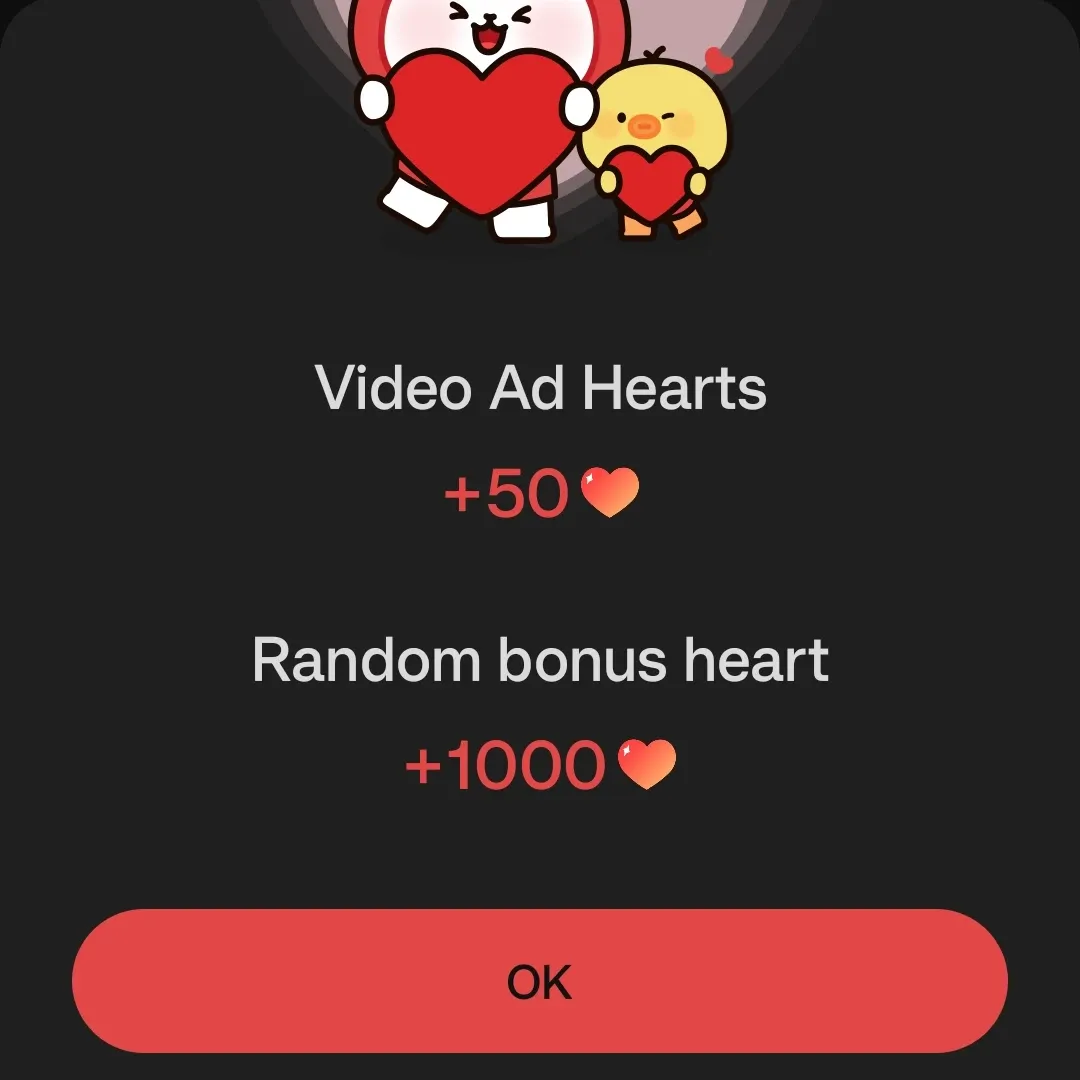Image resolution: width=1080 pixels, height=1080 pixels.
Task: Confirm the heart reward with OK
Action: (539, 981)
